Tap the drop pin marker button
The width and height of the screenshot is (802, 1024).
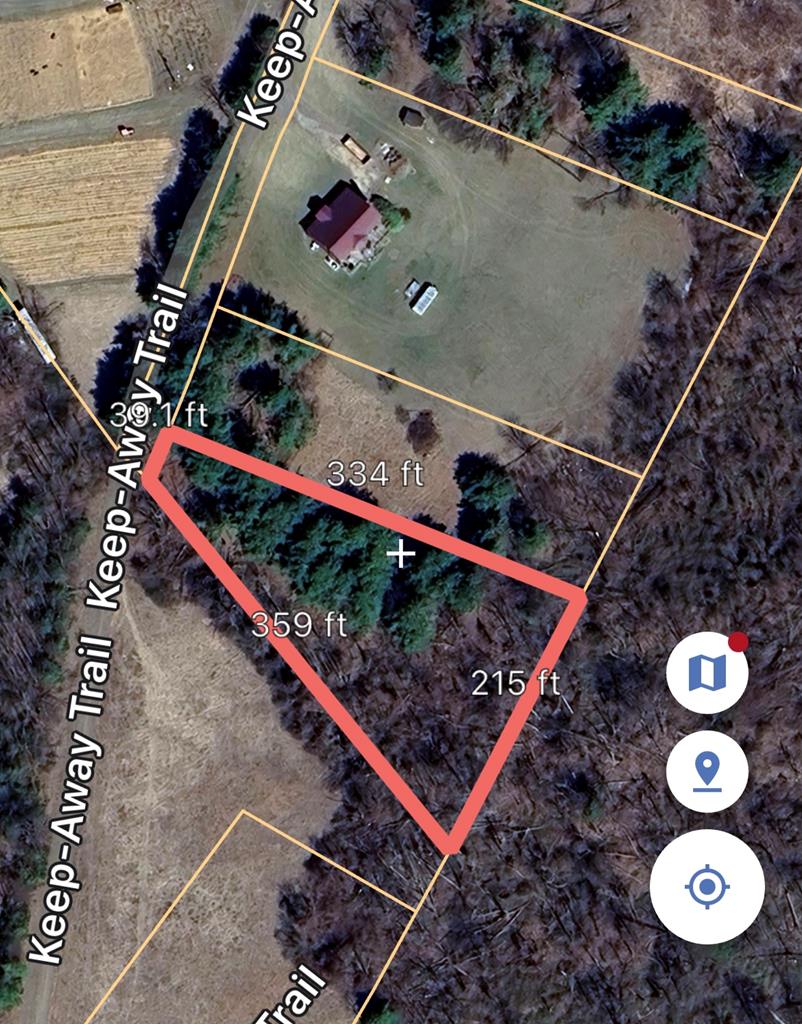point(707,772)
